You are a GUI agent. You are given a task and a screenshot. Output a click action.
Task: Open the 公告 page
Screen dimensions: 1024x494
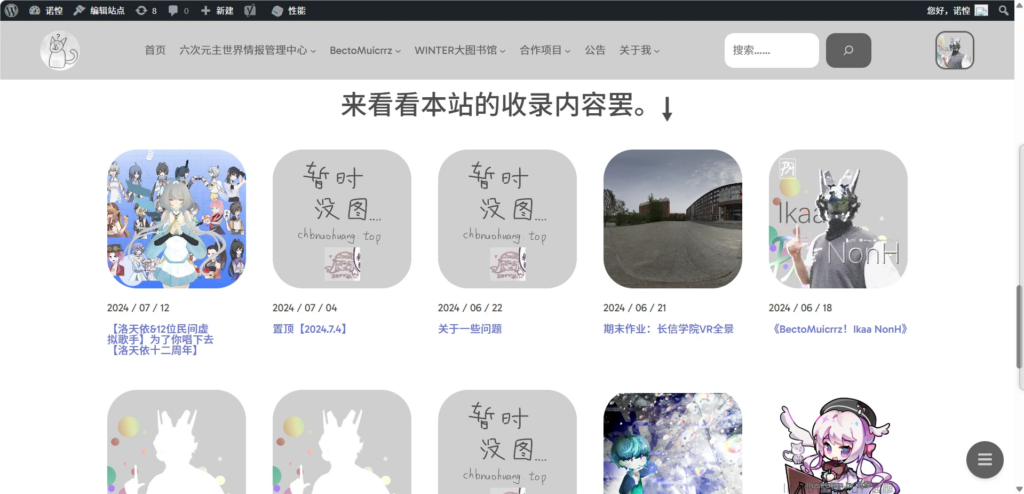click(595, 50)
